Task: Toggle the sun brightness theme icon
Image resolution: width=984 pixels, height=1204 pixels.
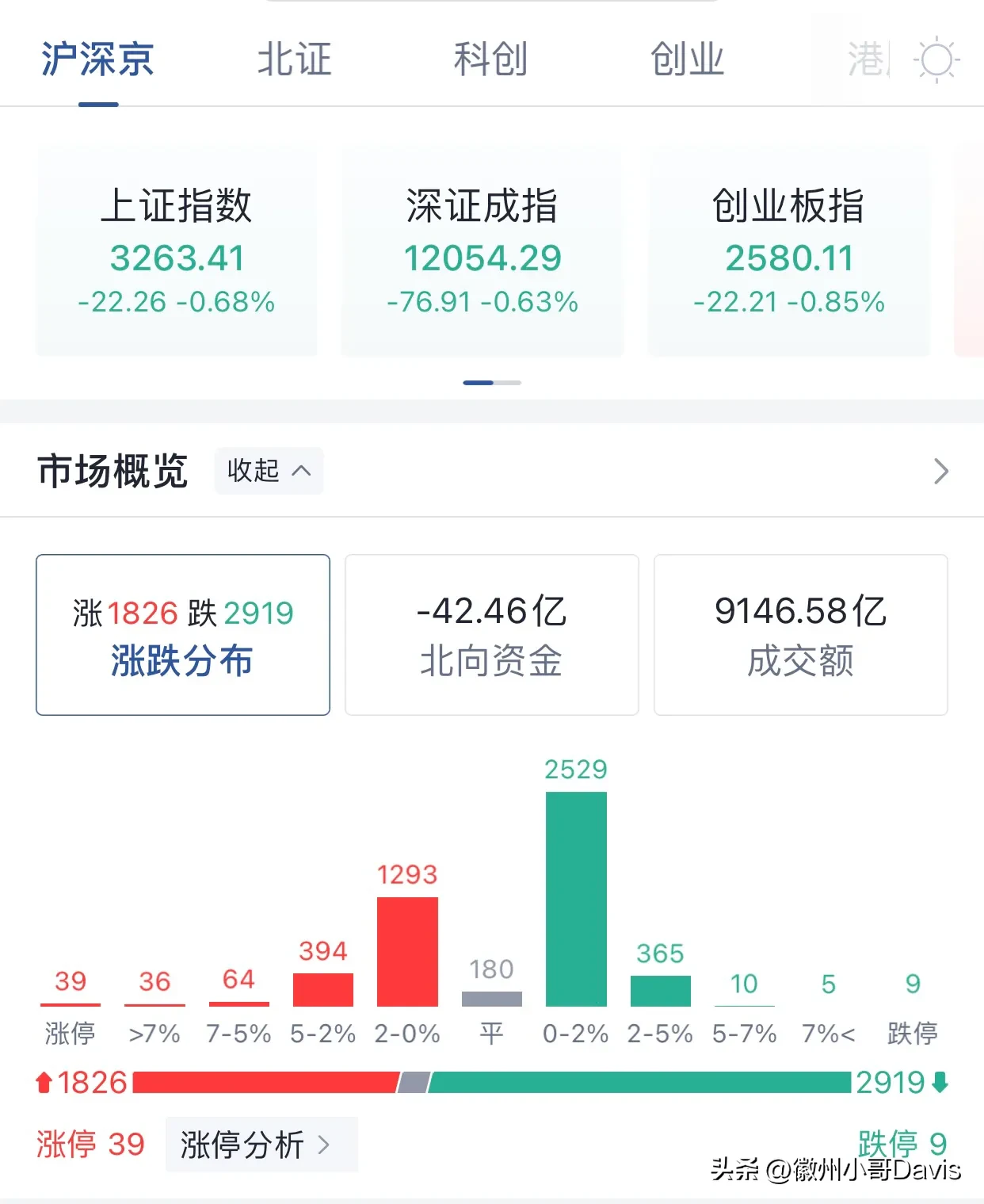Action: click(x=936, y=60)
